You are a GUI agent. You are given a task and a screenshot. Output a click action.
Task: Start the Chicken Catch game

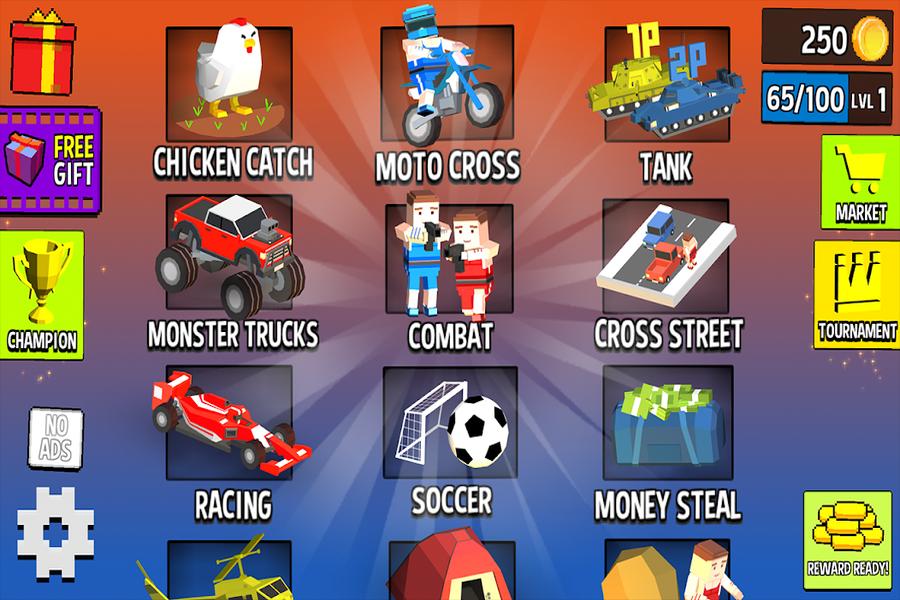(x=230, y=88)
